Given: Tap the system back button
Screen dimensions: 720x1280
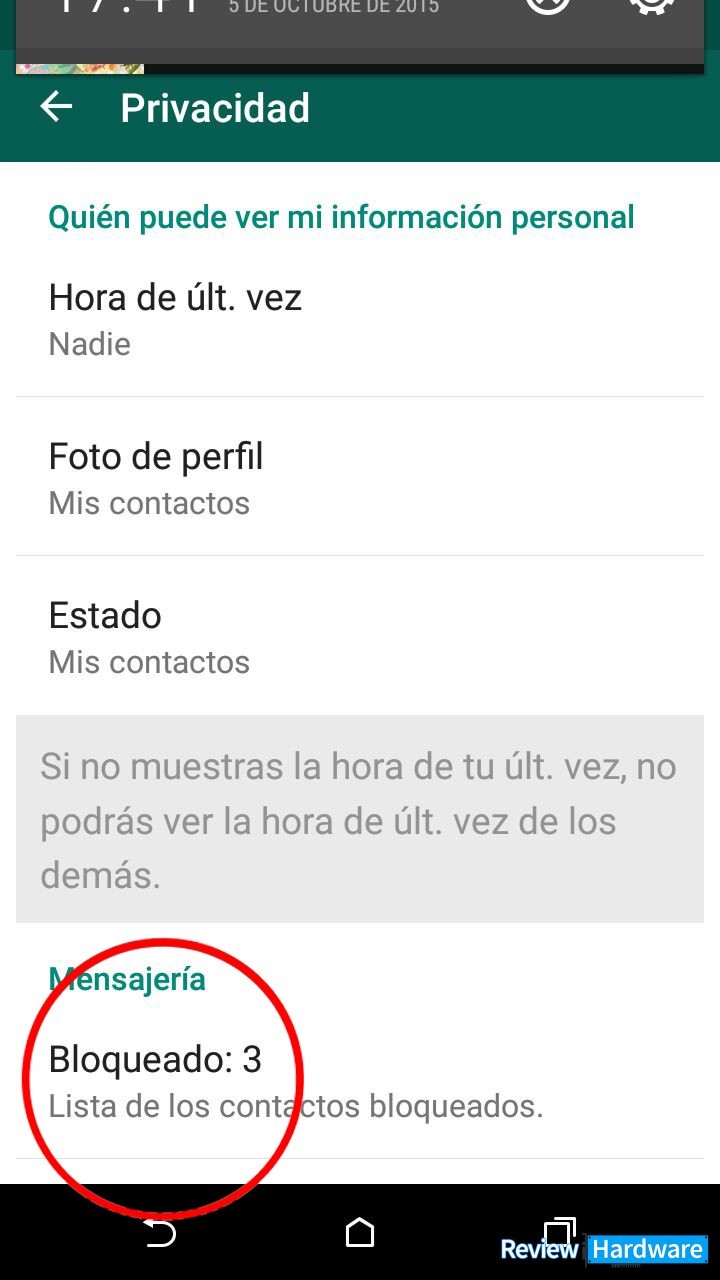Looking at the screenshot, I should pyautogui.click(x=159, y=1233).
